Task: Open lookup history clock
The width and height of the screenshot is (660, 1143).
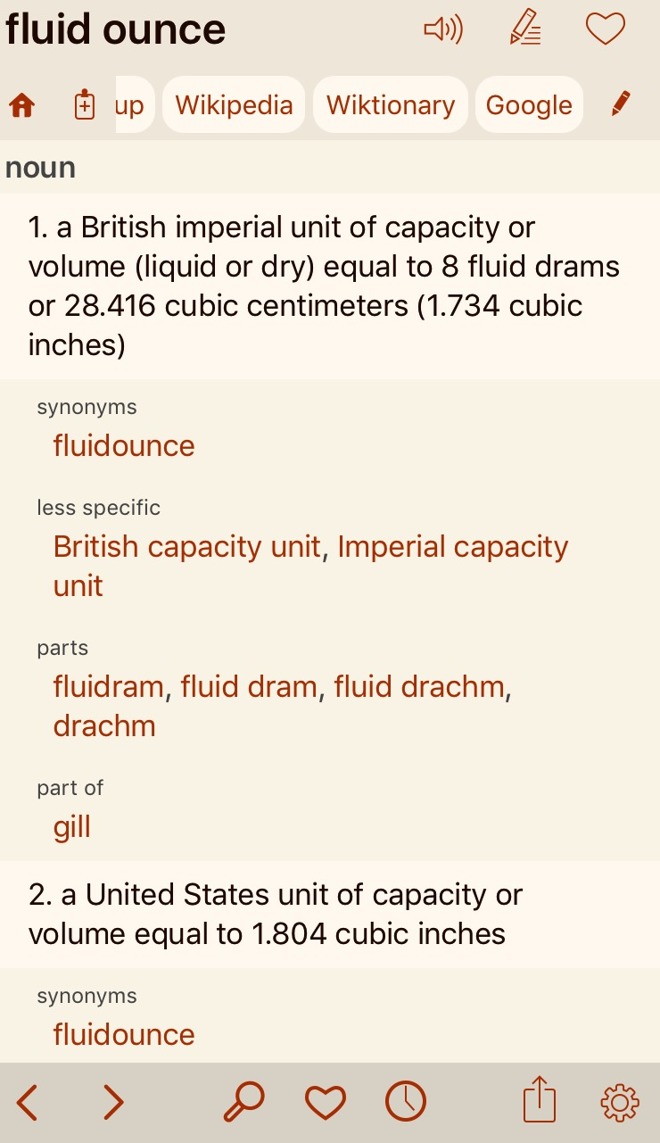Action: [x=405, y=1102]
